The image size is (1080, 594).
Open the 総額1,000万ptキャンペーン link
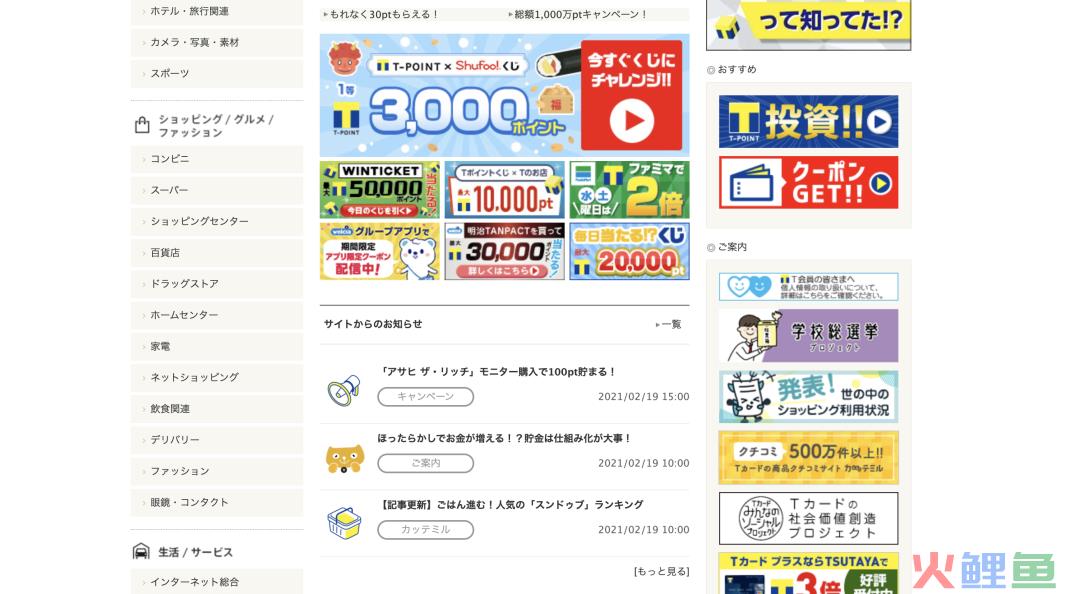pyautogui.click(x=581, y=14)
